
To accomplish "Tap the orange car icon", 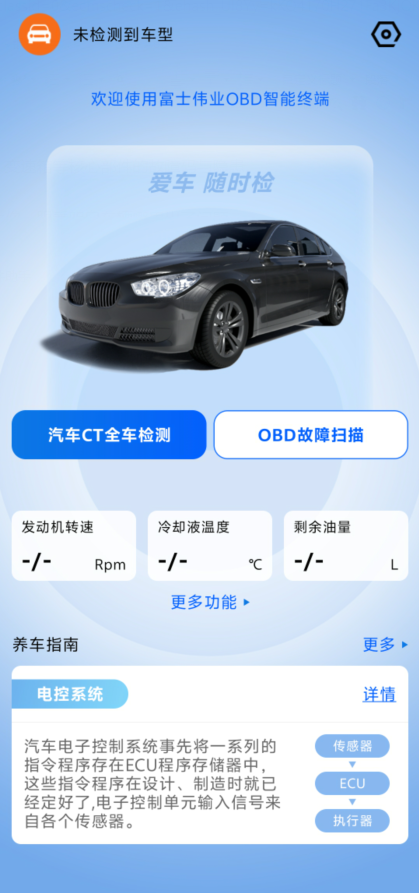I will (39, 34).
